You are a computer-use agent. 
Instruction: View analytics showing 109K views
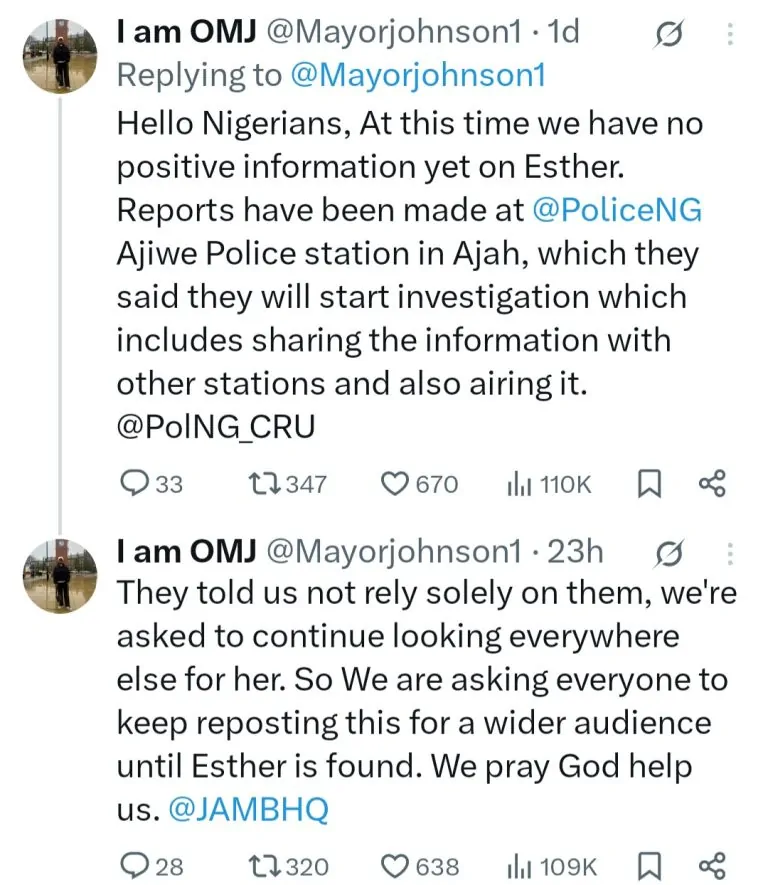click(x=520, y=865)
